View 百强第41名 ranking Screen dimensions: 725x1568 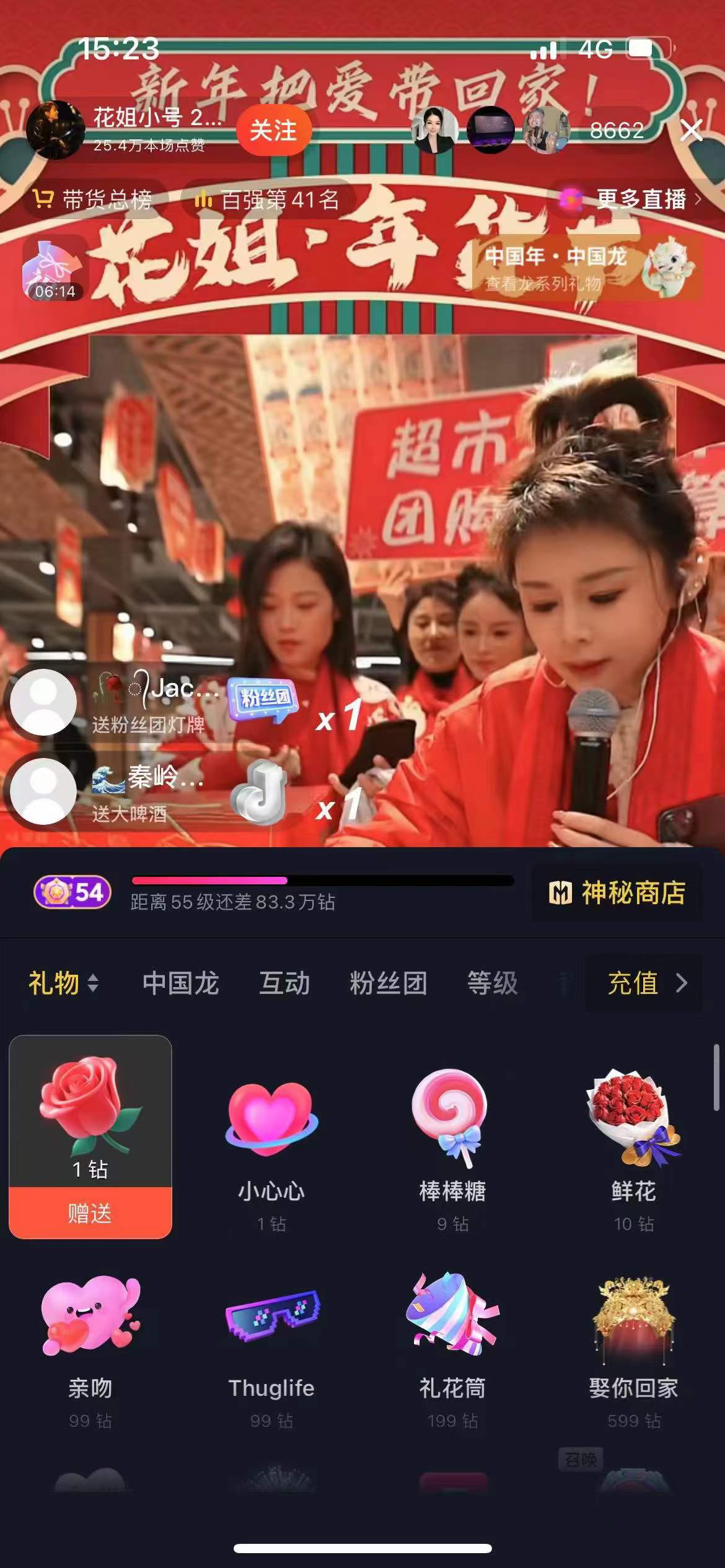pyautogui.click(x=268, y=199)
